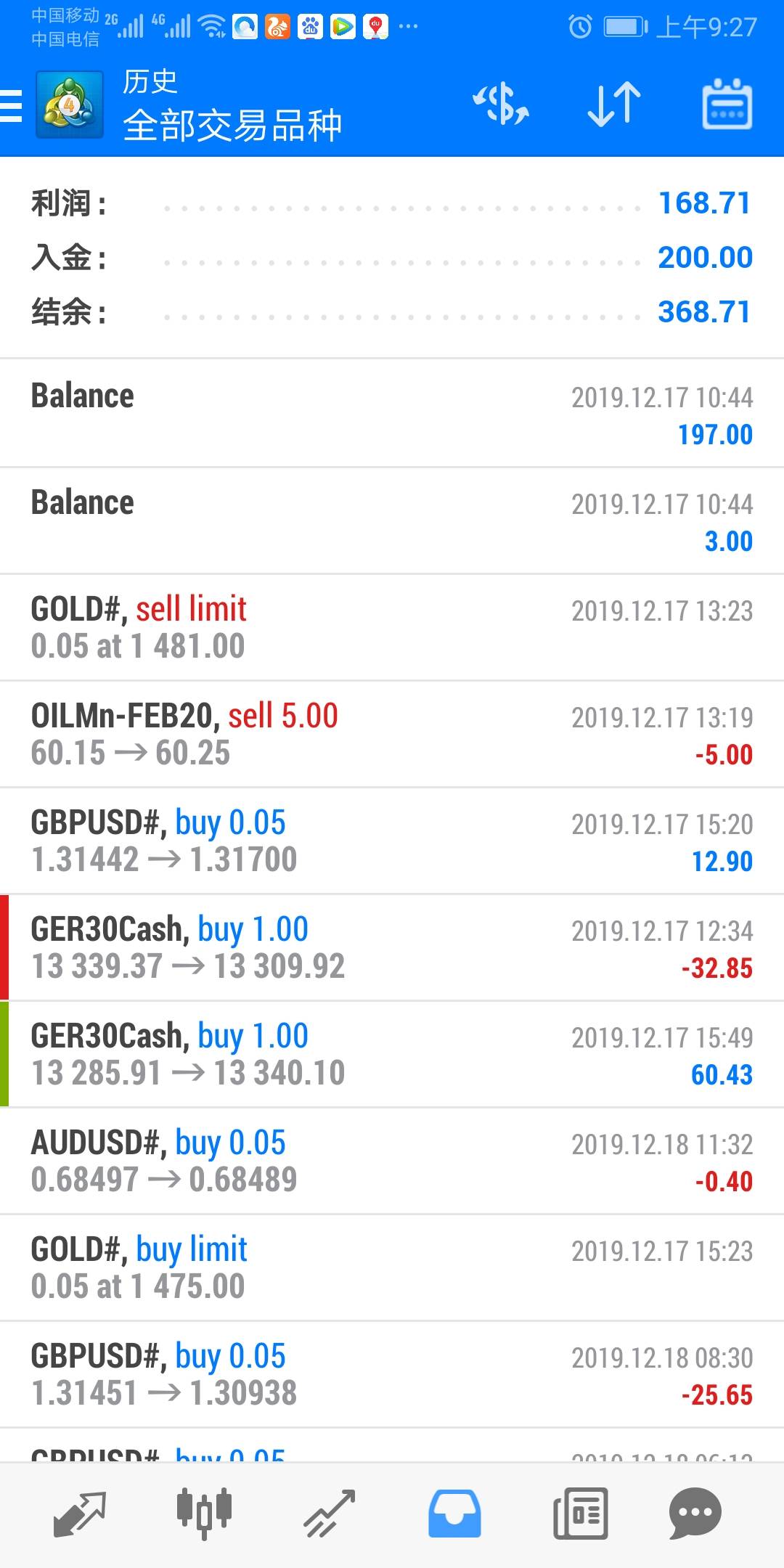784x1568 pixels.
Task: Switch to the Quotes tab
Action: point(80,1515)
